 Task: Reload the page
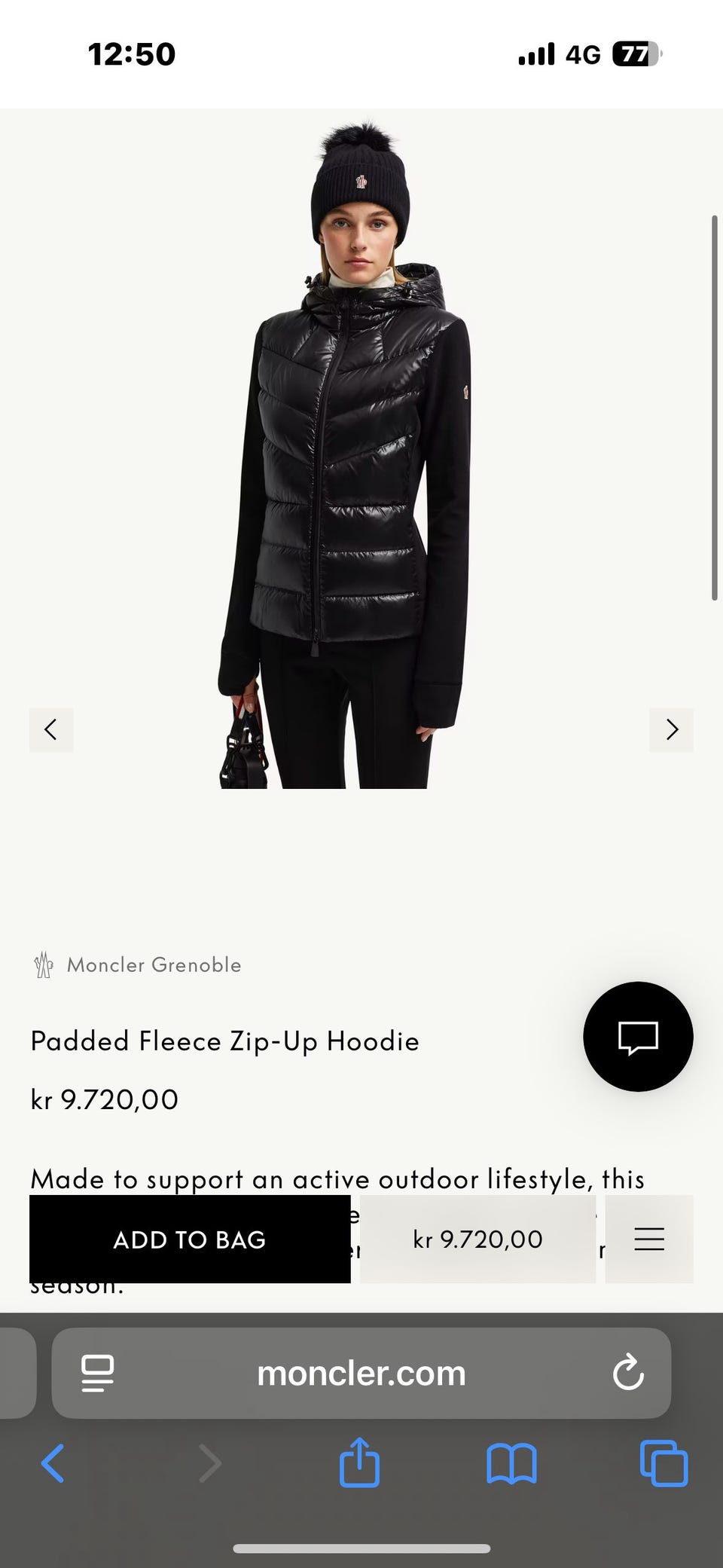(628, 1374)
